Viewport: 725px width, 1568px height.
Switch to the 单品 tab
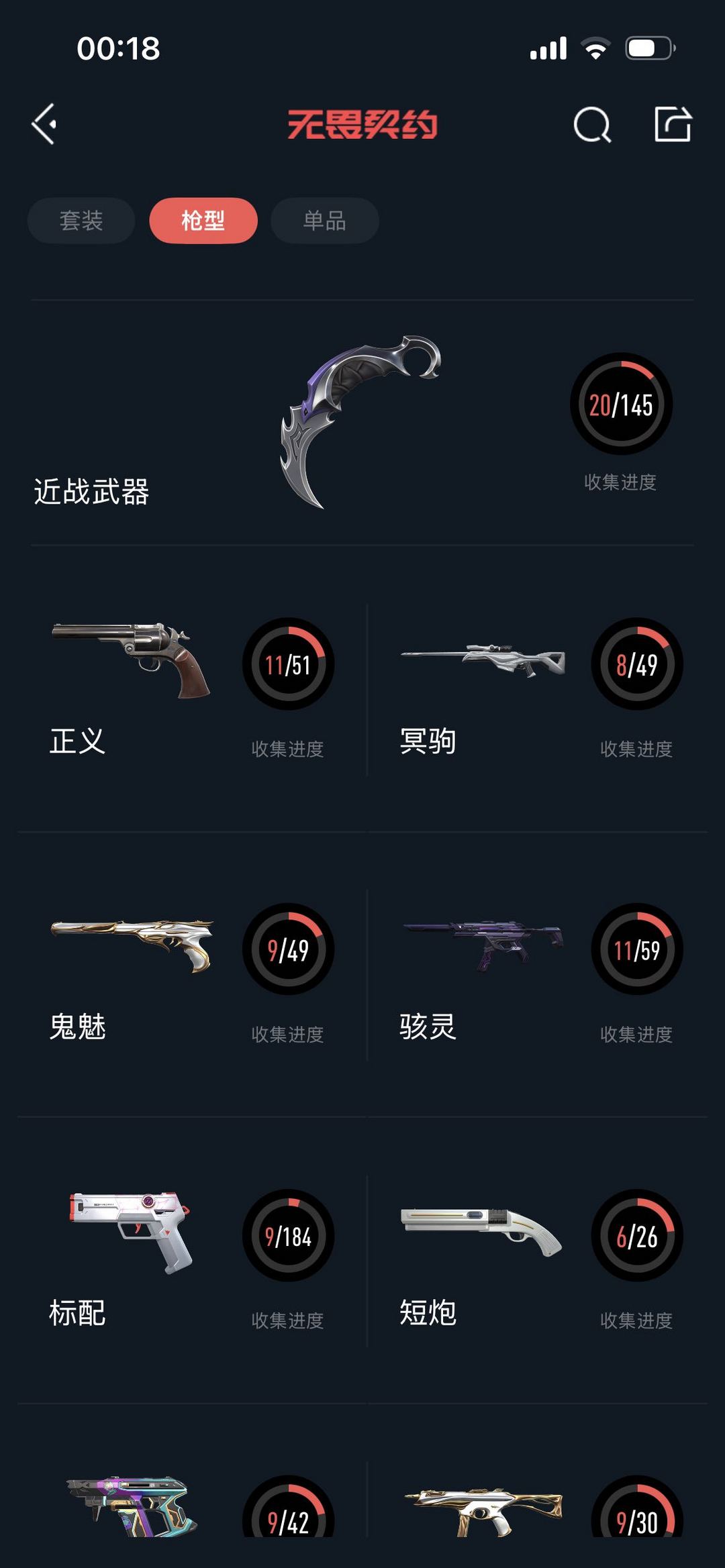tap(325, 221)
